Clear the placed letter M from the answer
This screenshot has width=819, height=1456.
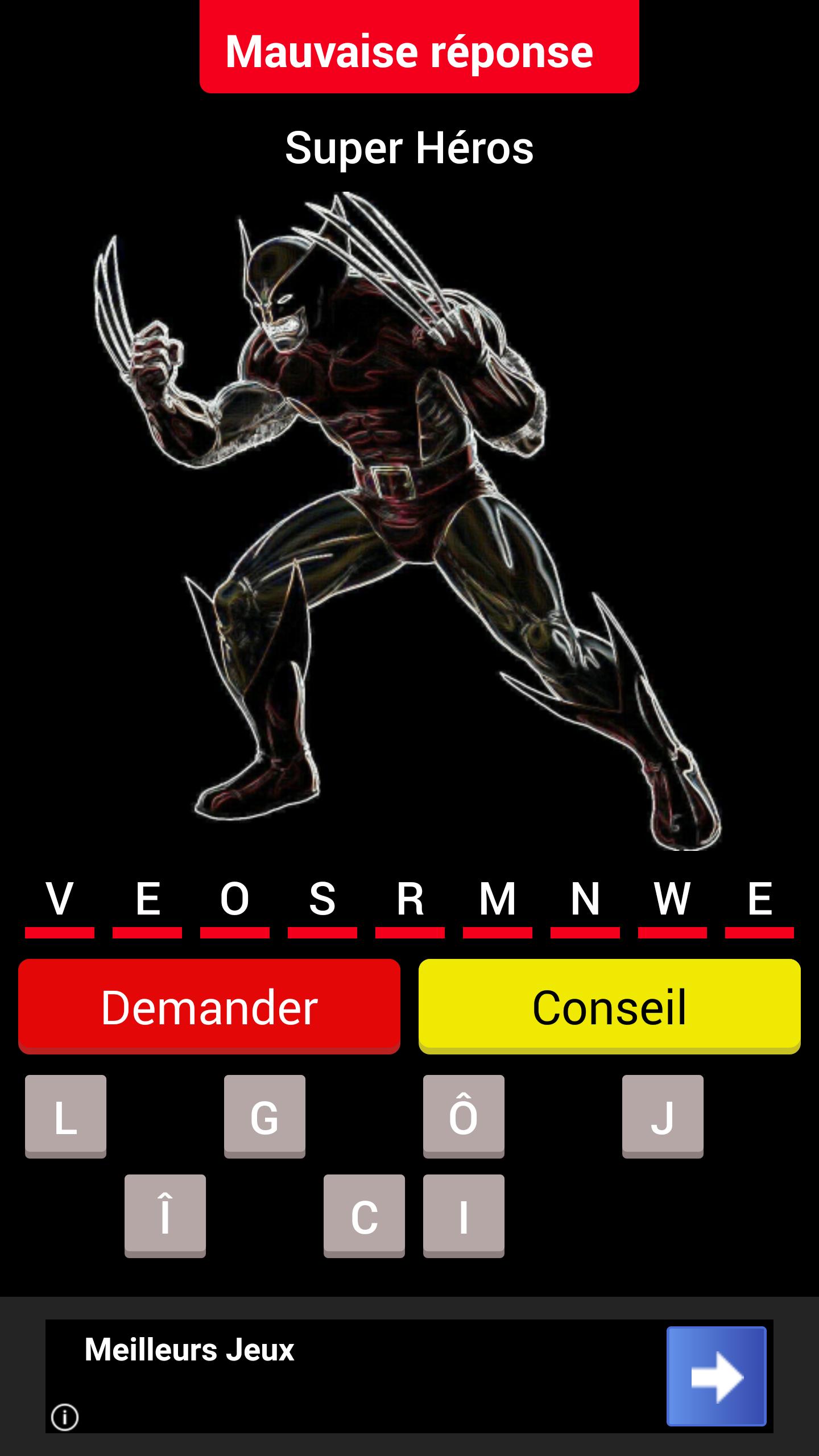tap(498, 900)
